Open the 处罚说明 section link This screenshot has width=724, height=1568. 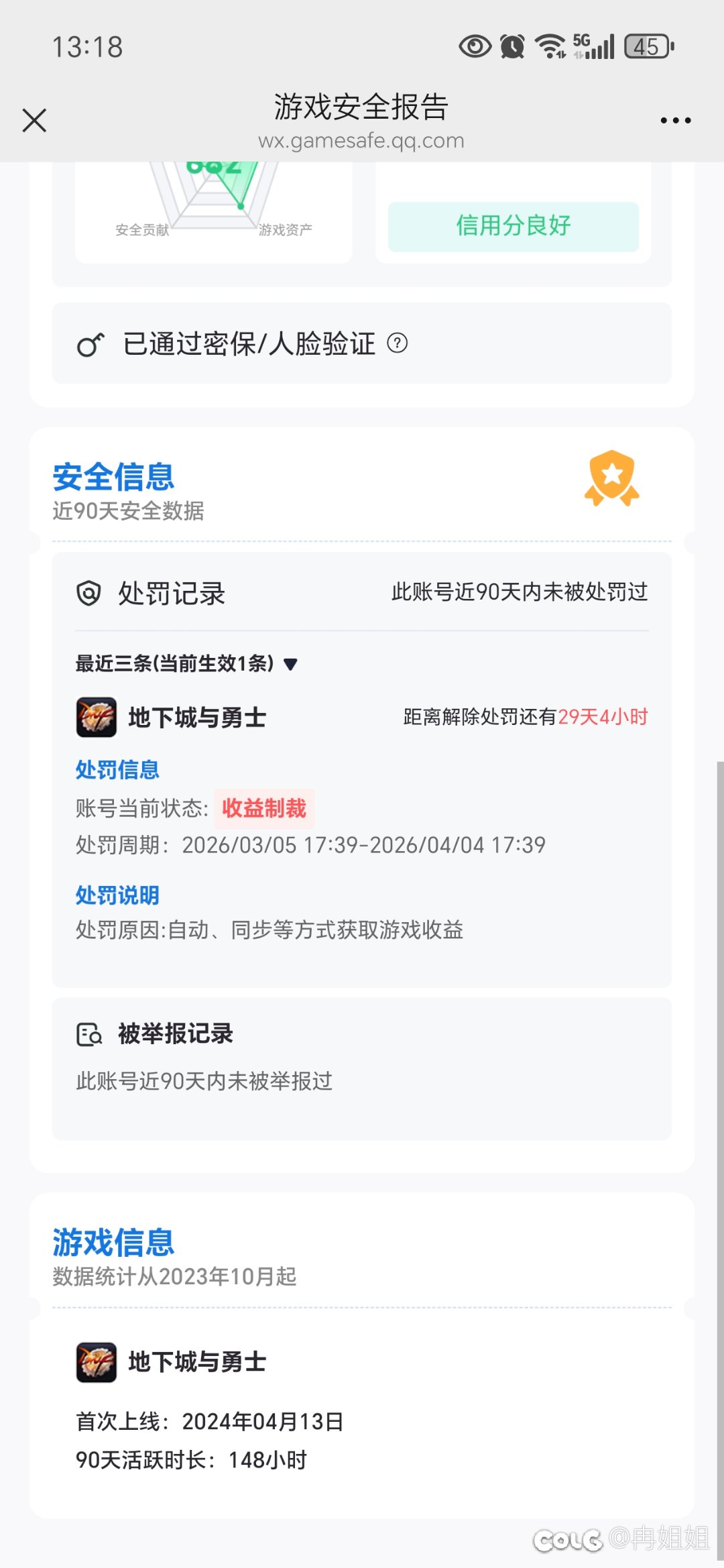tap(117, 894)
